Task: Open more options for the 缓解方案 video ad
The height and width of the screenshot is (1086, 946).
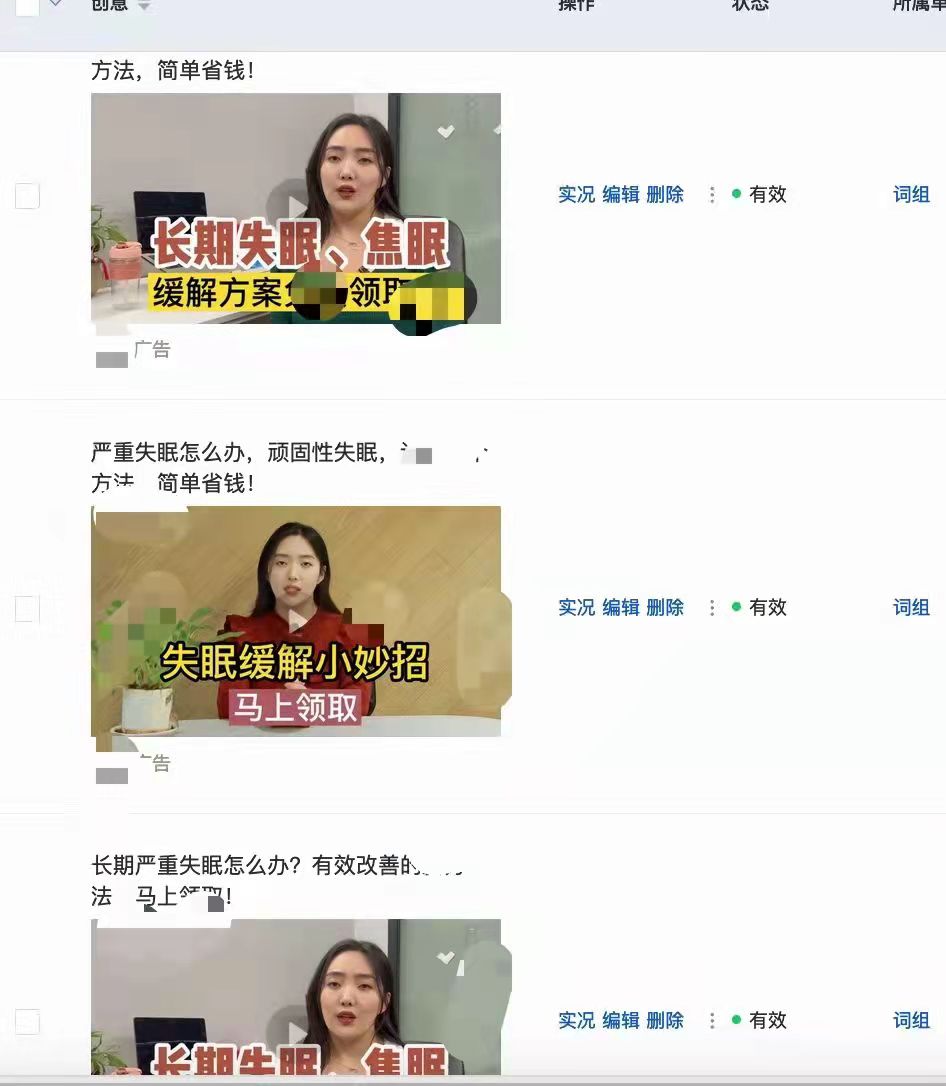Action: tap(712, 195)
